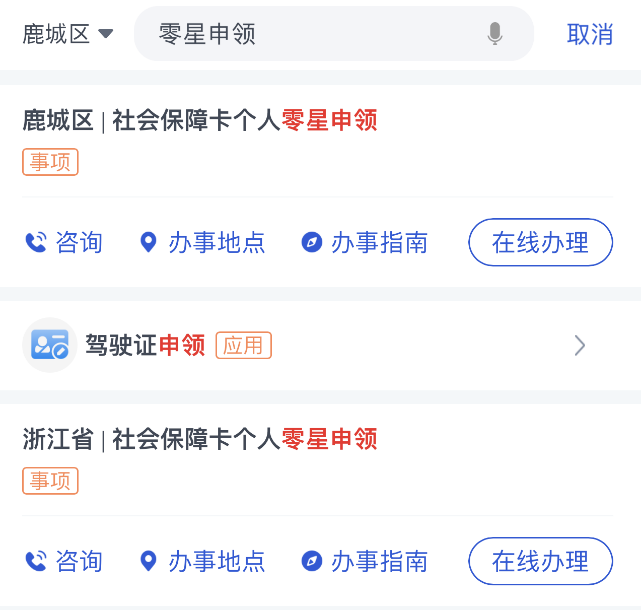The height and width of the screenshot is (610, 641).
Task: Open the 鹿城区 社会保障卡个人零星申领 result
Action: coord(200,121)
